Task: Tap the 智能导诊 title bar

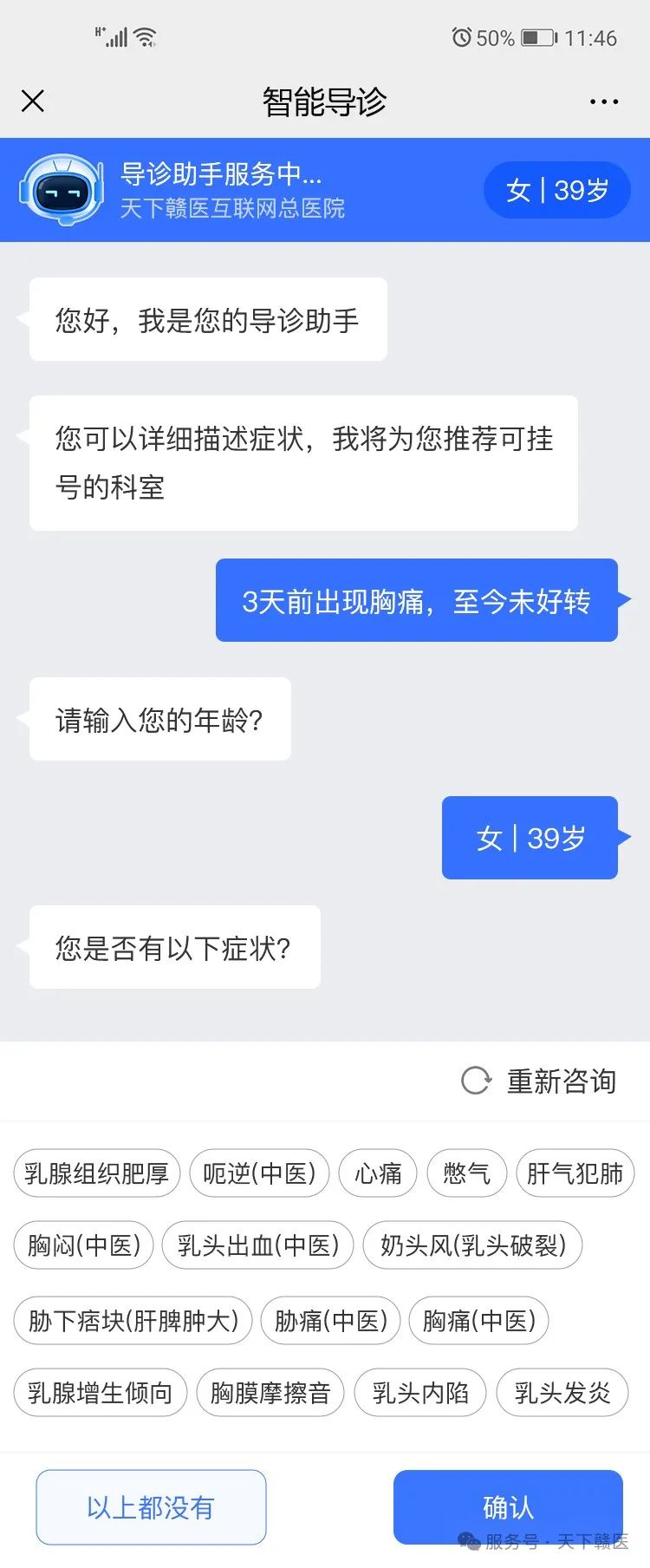Action: point(324,101)
